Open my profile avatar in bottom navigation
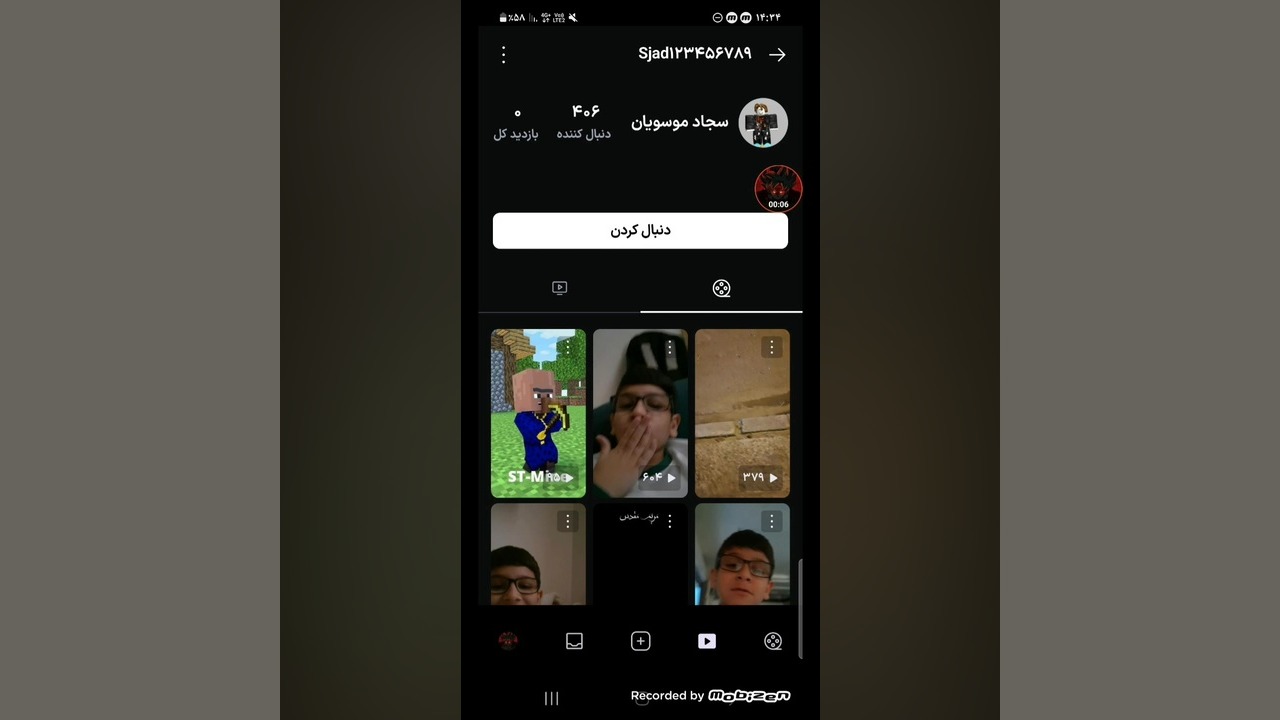Viewport: 1280px width, 720px height. (x=508, y=641)
